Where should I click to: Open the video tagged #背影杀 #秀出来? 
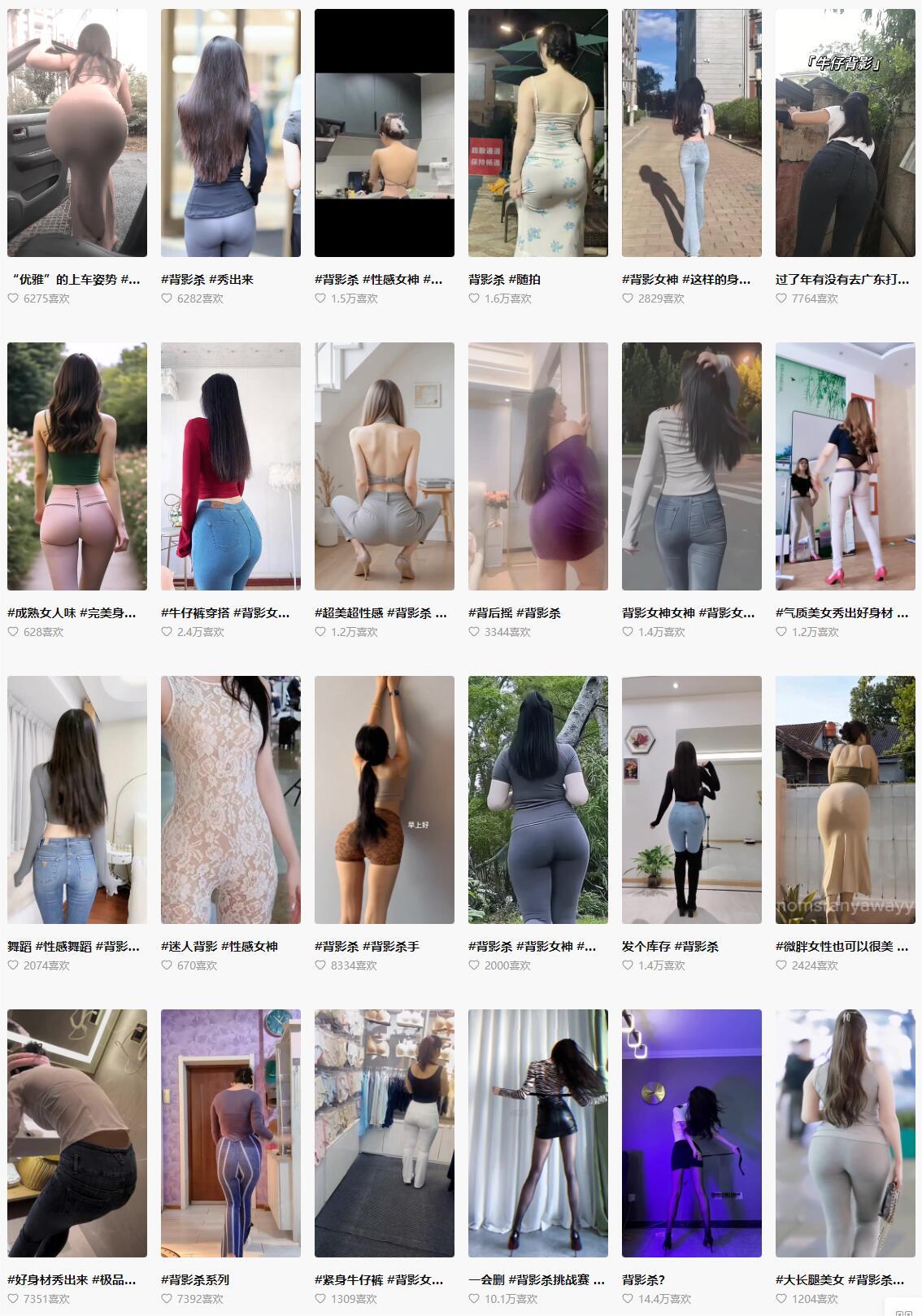click(231, 133)
